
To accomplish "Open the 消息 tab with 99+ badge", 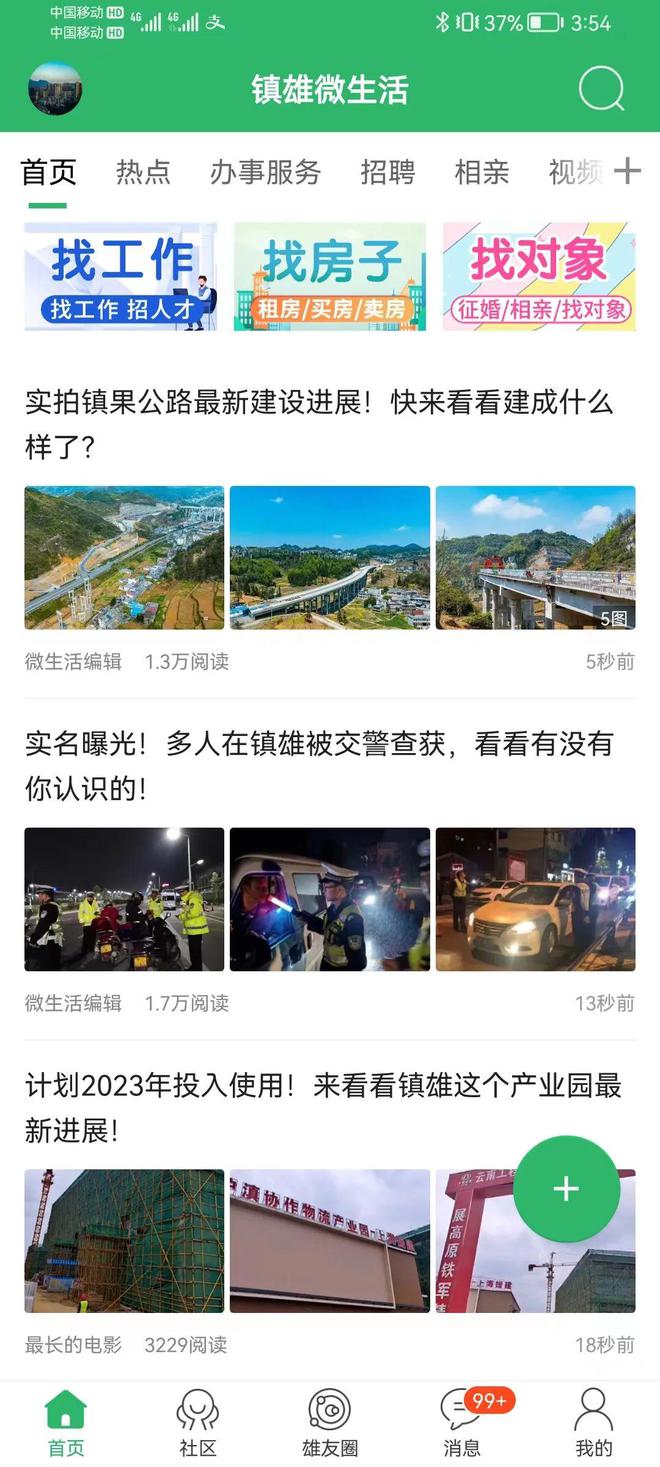I will coord(462,1423).
